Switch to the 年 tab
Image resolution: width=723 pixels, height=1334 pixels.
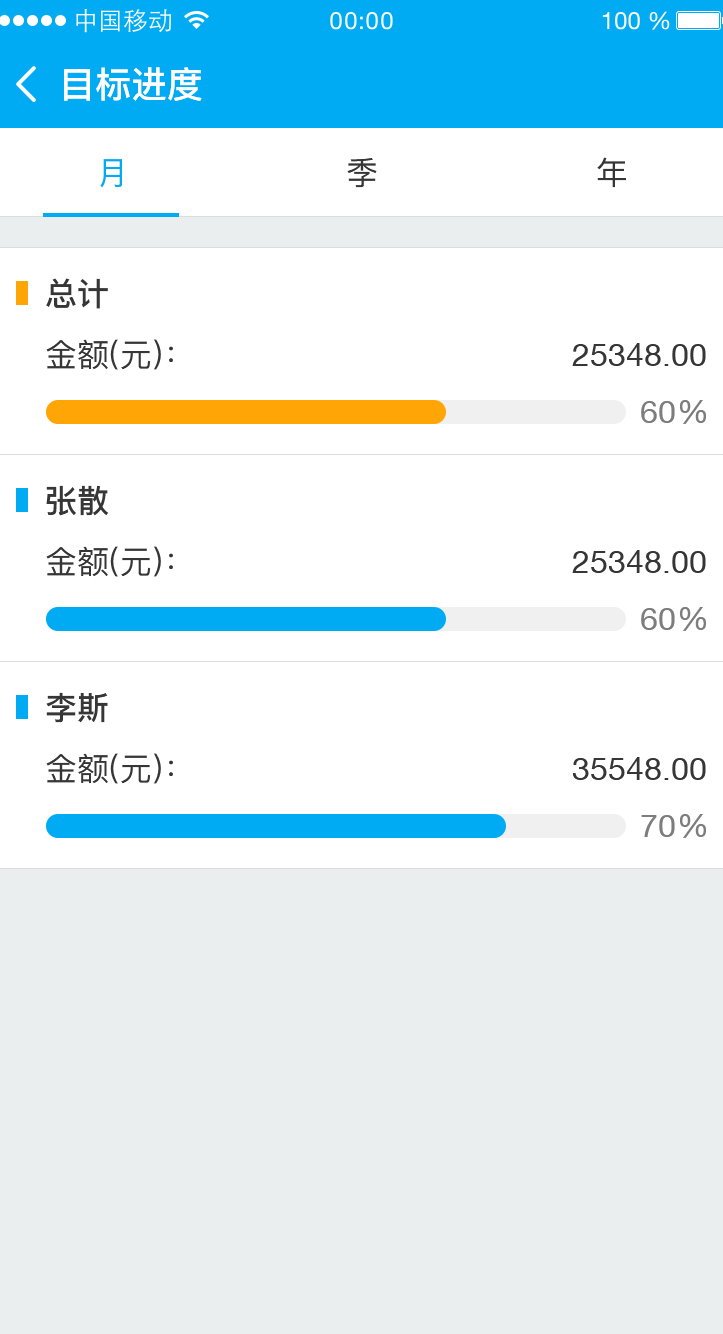611,173
